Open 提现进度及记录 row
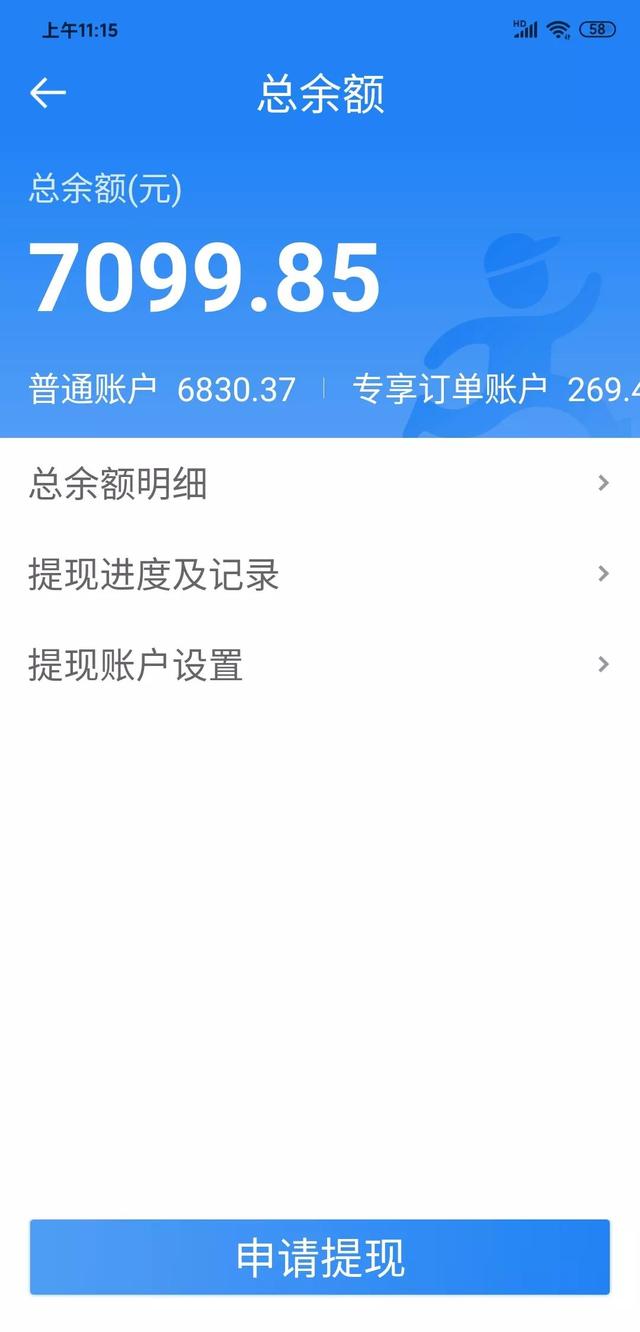 point(320,574)
